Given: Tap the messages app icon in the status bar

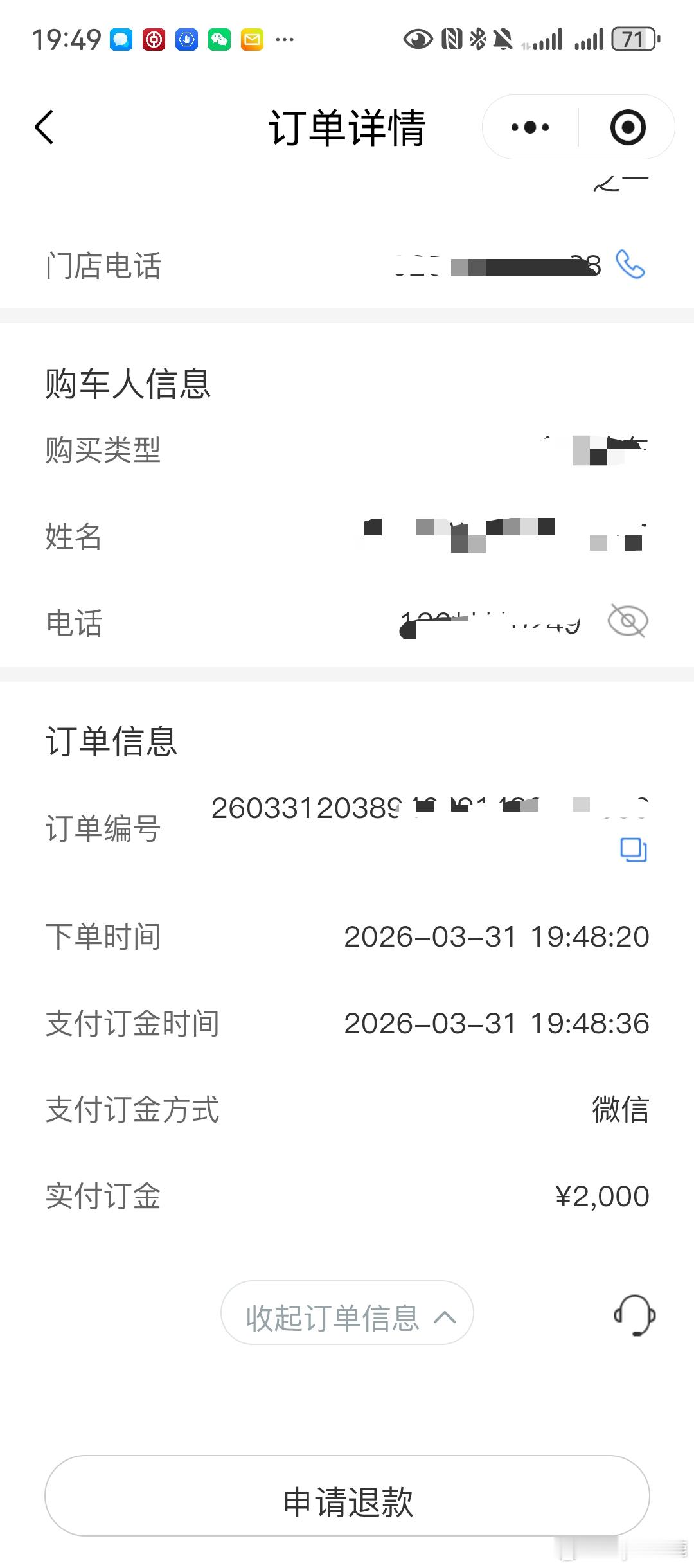Looking at the screenshot, I should point(122,39).
